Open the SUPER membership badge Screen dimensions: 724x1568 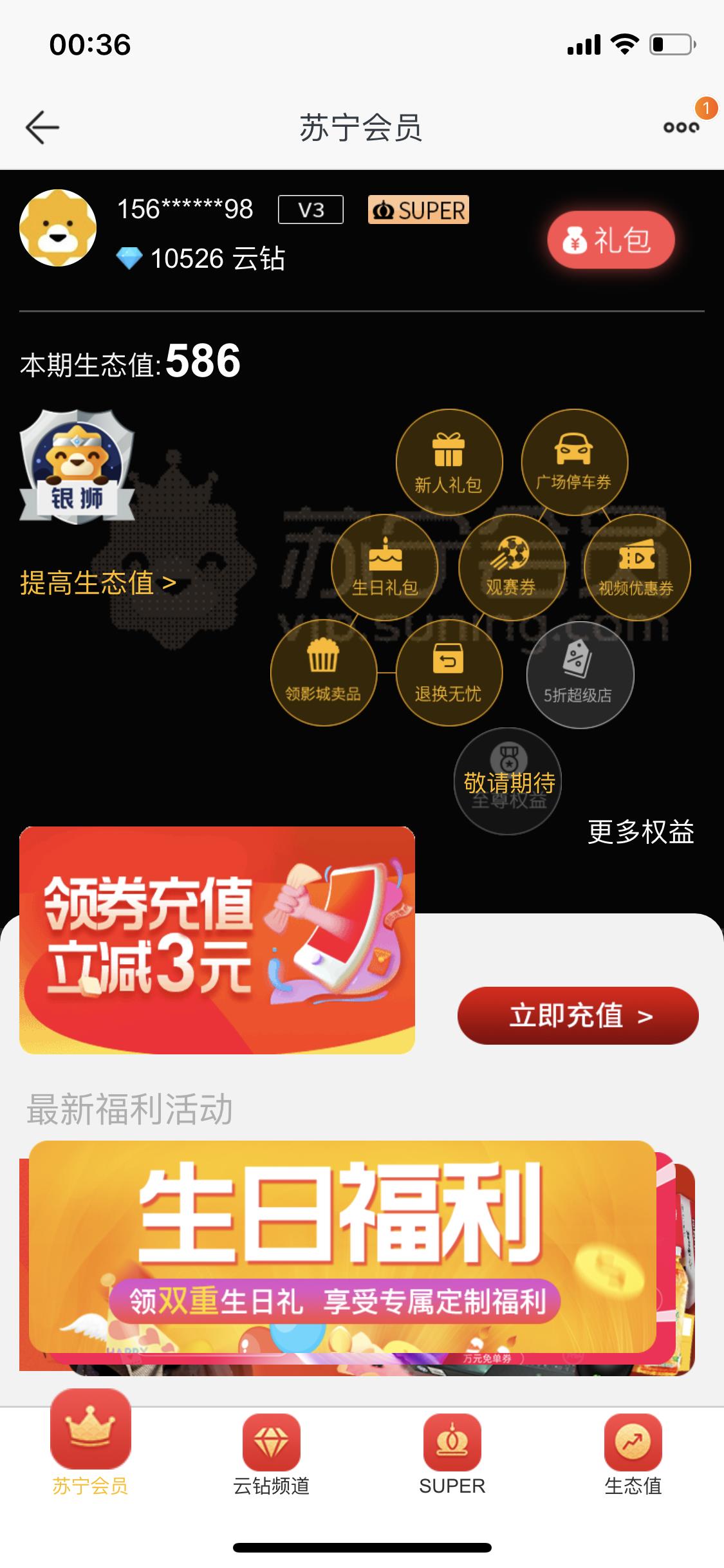click(x=418, y=210)
